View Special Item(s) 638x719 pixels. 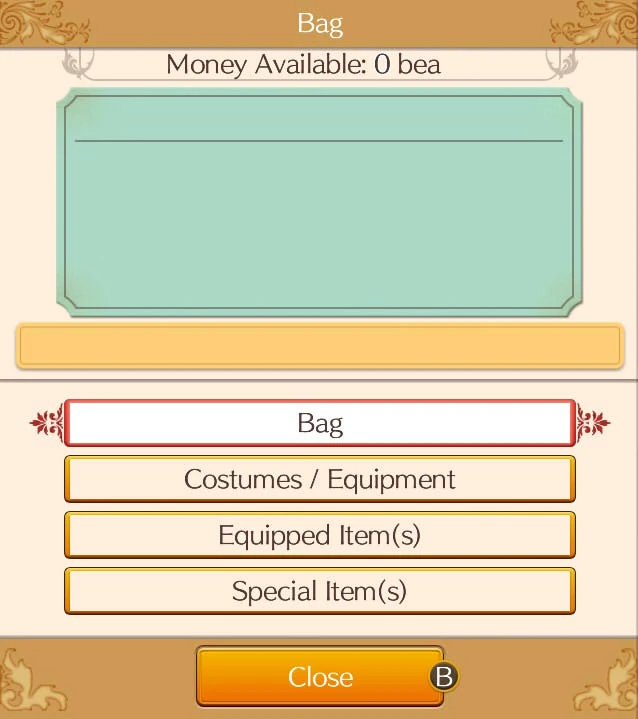click(x=320, y=591)
